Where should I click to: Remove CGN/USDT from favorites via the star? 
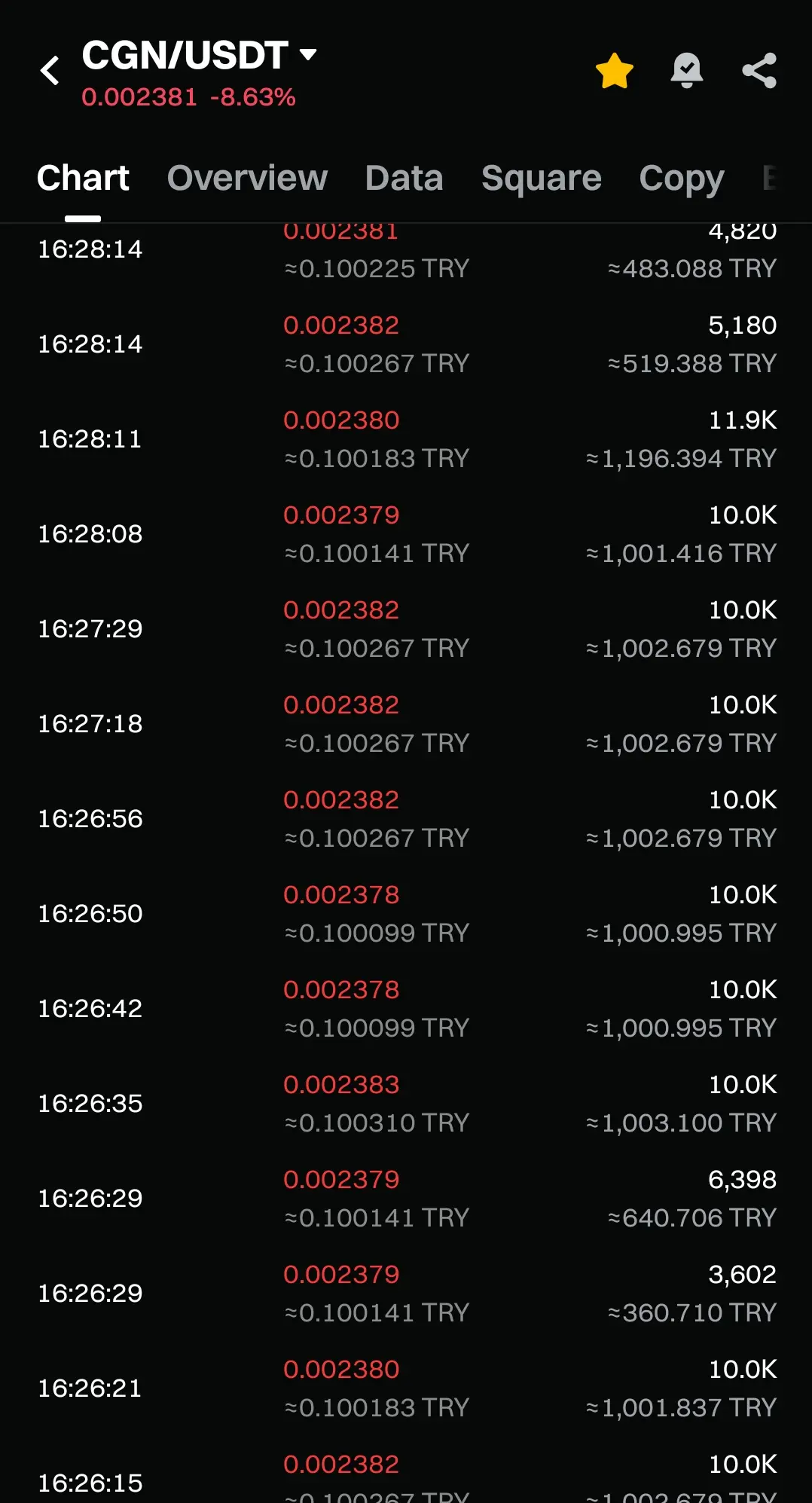pyautogui.click(x=614, y=71)
